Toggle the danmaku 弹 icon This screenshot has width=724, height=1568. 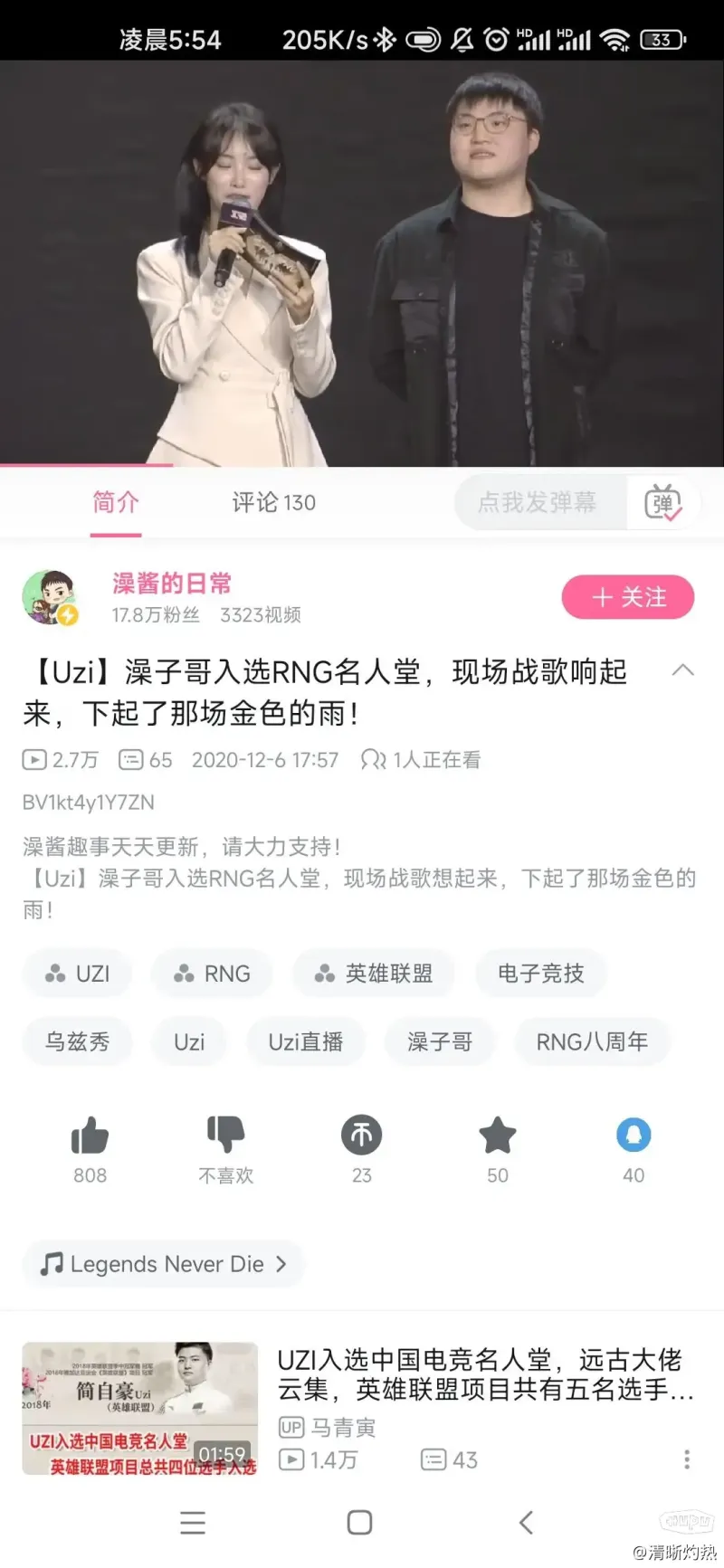coord(662,502)
